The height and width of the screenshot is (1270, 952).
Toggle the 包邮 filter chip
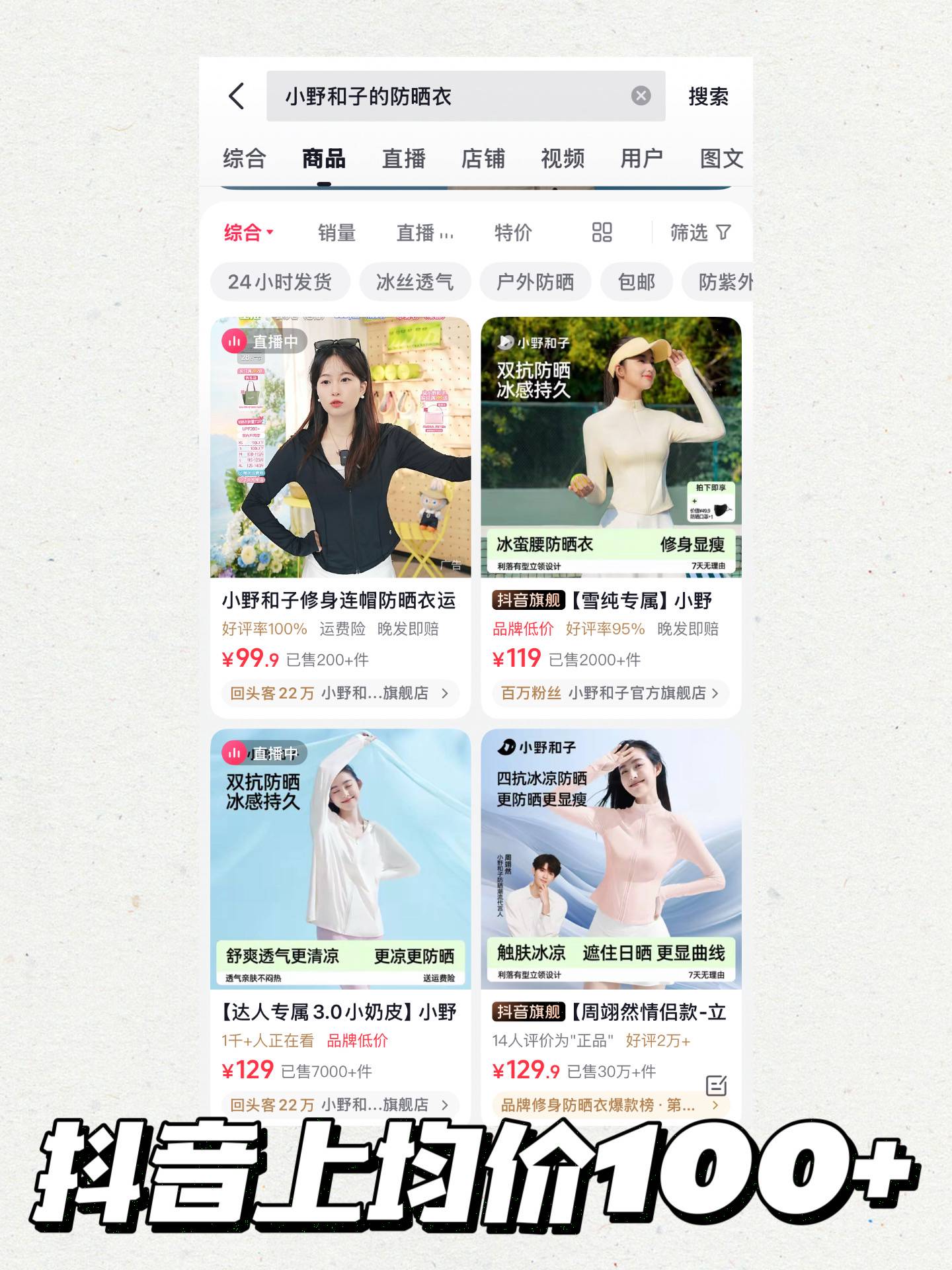[637, 281]
